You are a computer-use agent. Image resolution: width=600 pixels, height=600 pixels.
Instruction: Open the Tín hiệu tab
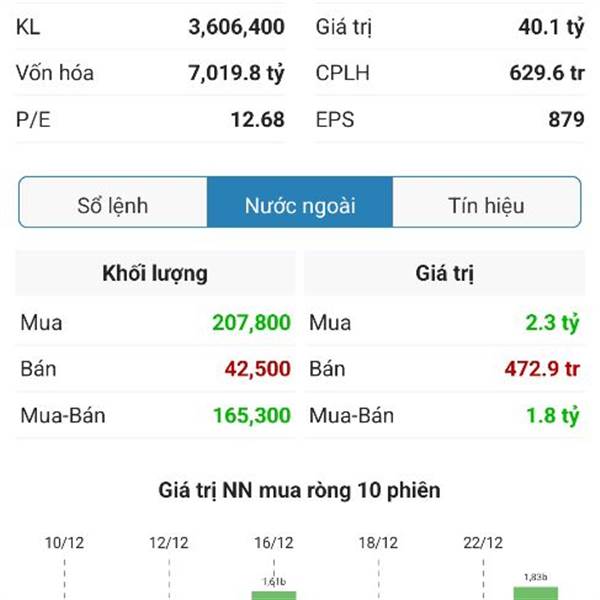click(x=486, y=204)
